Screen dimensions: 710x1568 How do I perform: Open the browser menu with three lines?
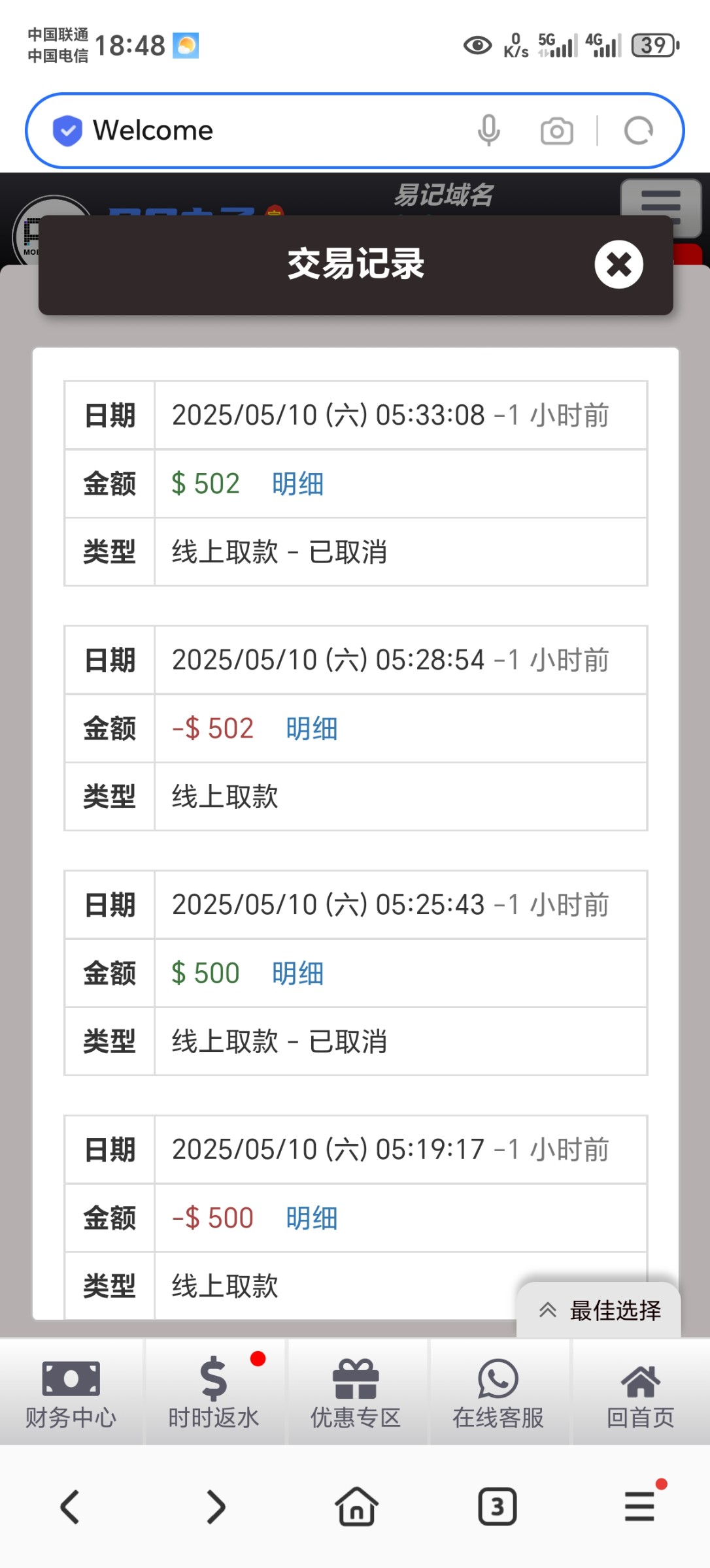point(640,1505)
